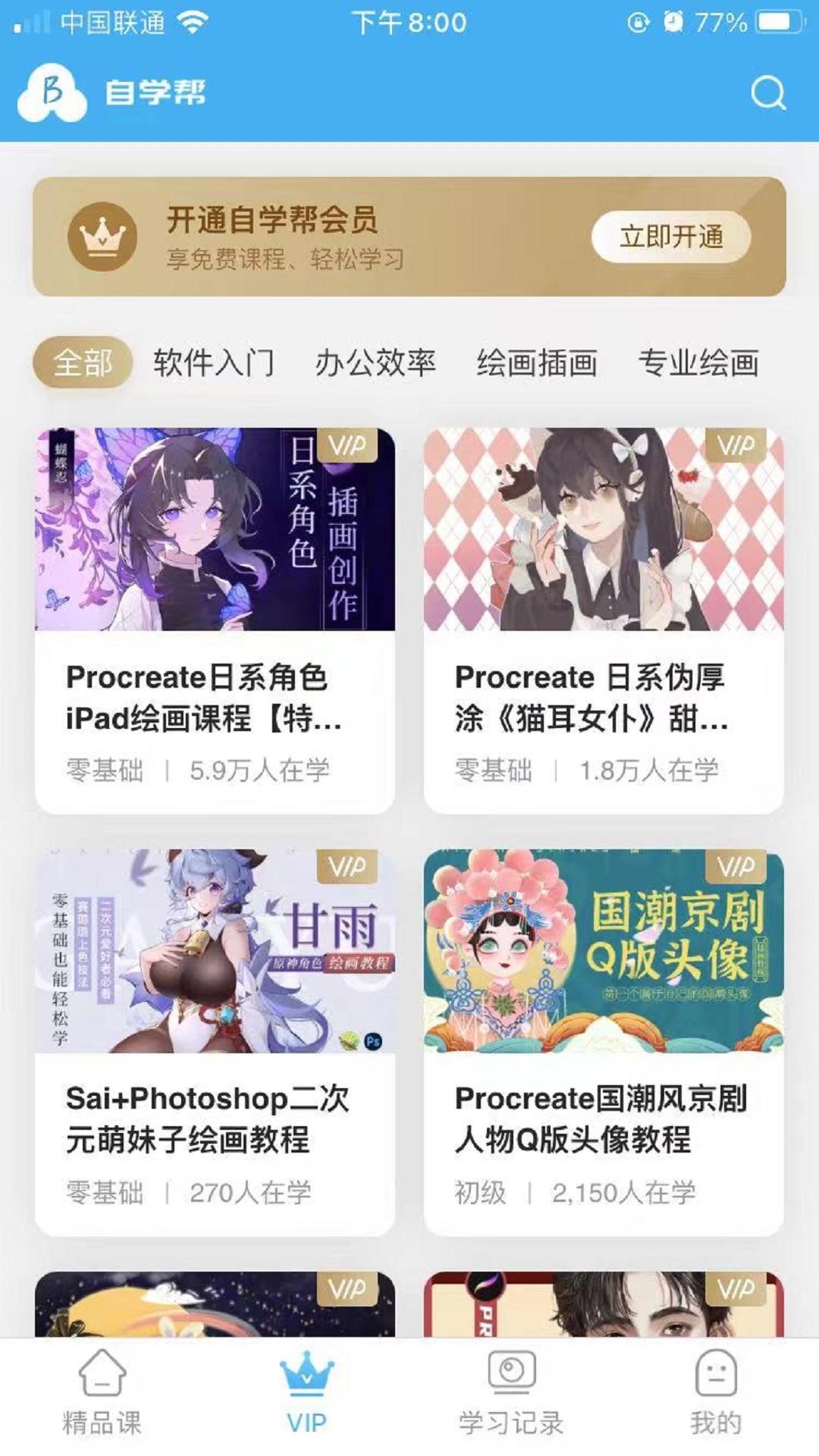819x1456 pixels.
Task: Open search with the magnifier icon
Action: click(769, 93)
